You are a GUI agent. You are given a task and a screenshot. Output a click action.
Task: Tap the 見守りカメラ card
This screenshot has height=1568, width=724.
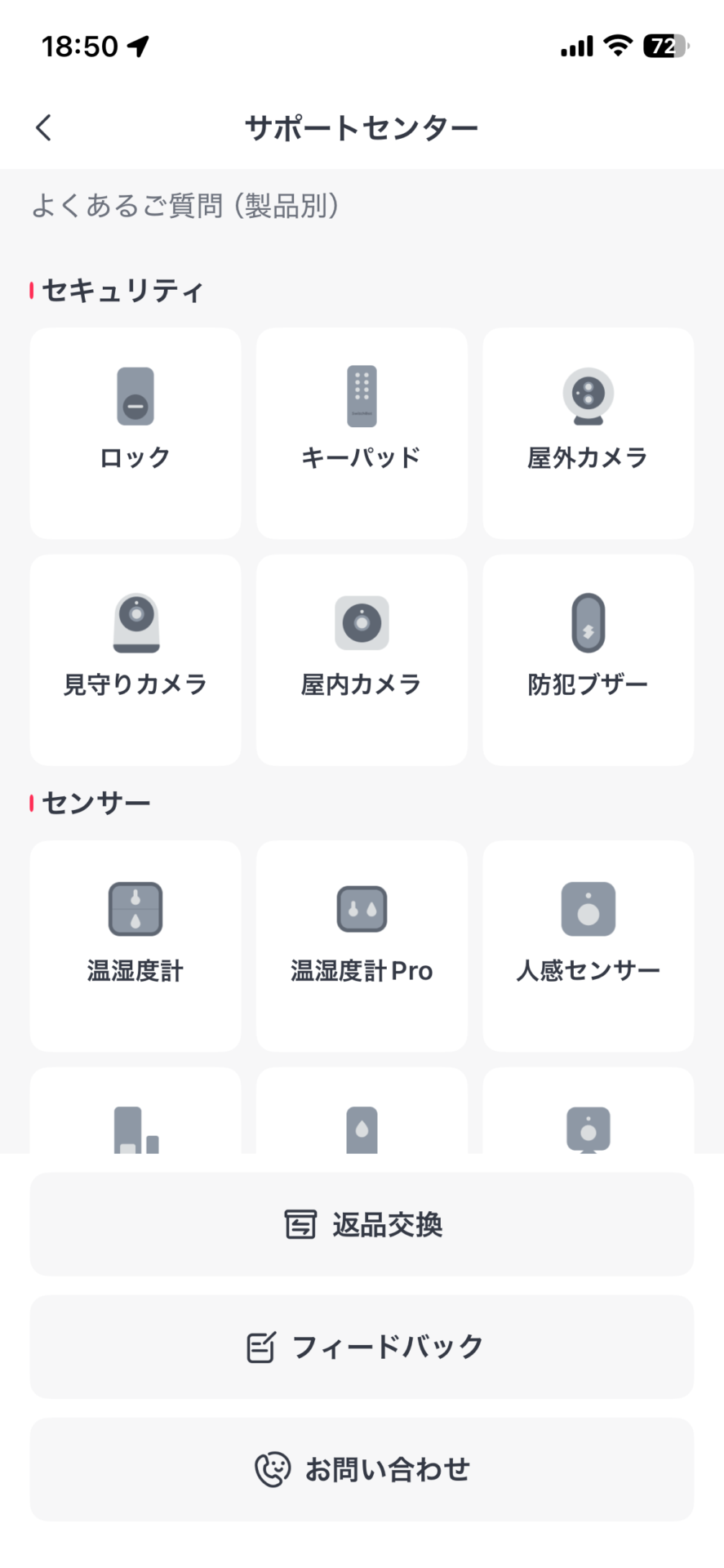click(x=135, y=660)
